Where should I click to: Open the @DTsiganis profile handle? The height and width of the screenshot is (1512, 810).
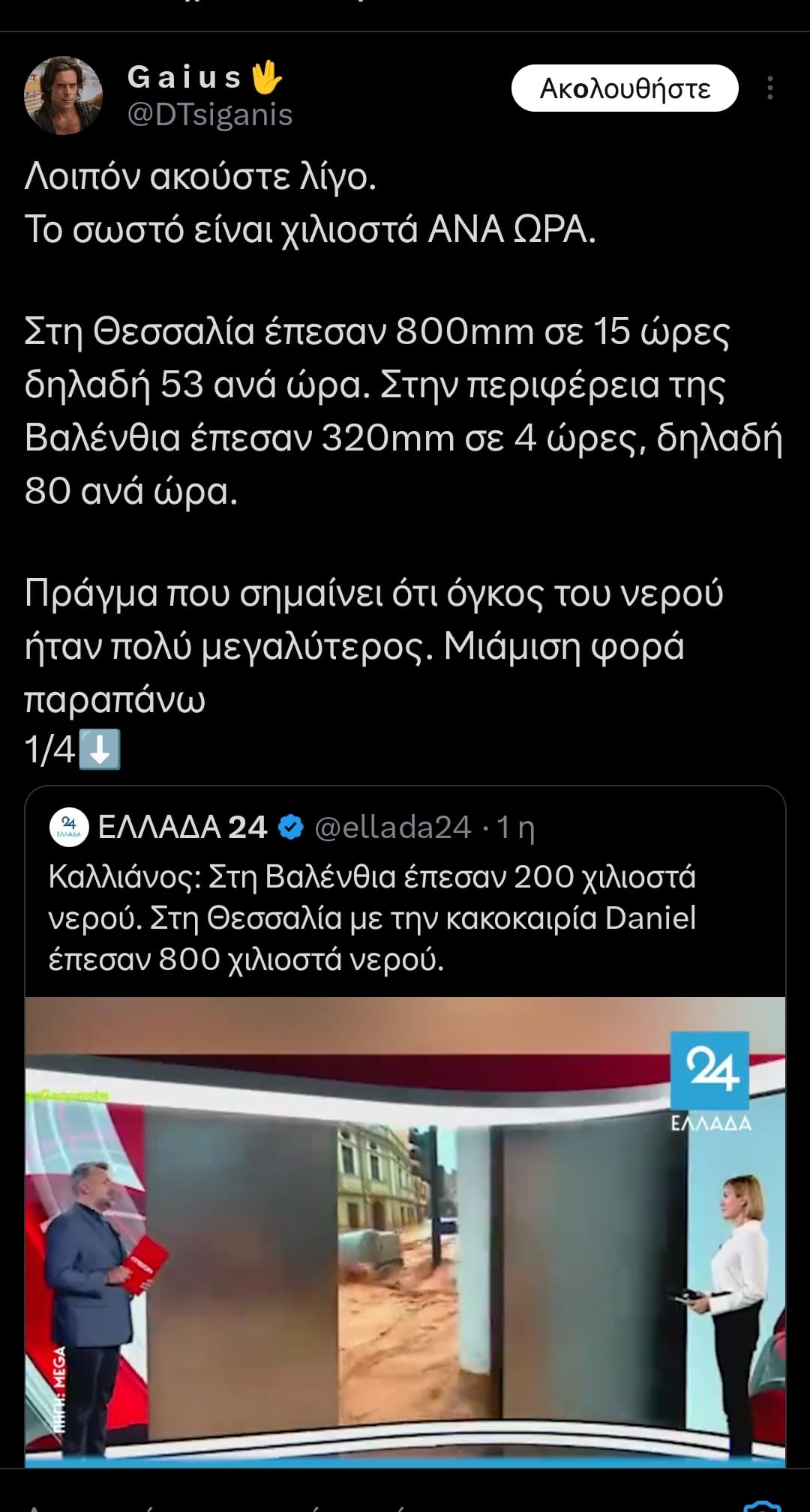(x=210, y=115)
